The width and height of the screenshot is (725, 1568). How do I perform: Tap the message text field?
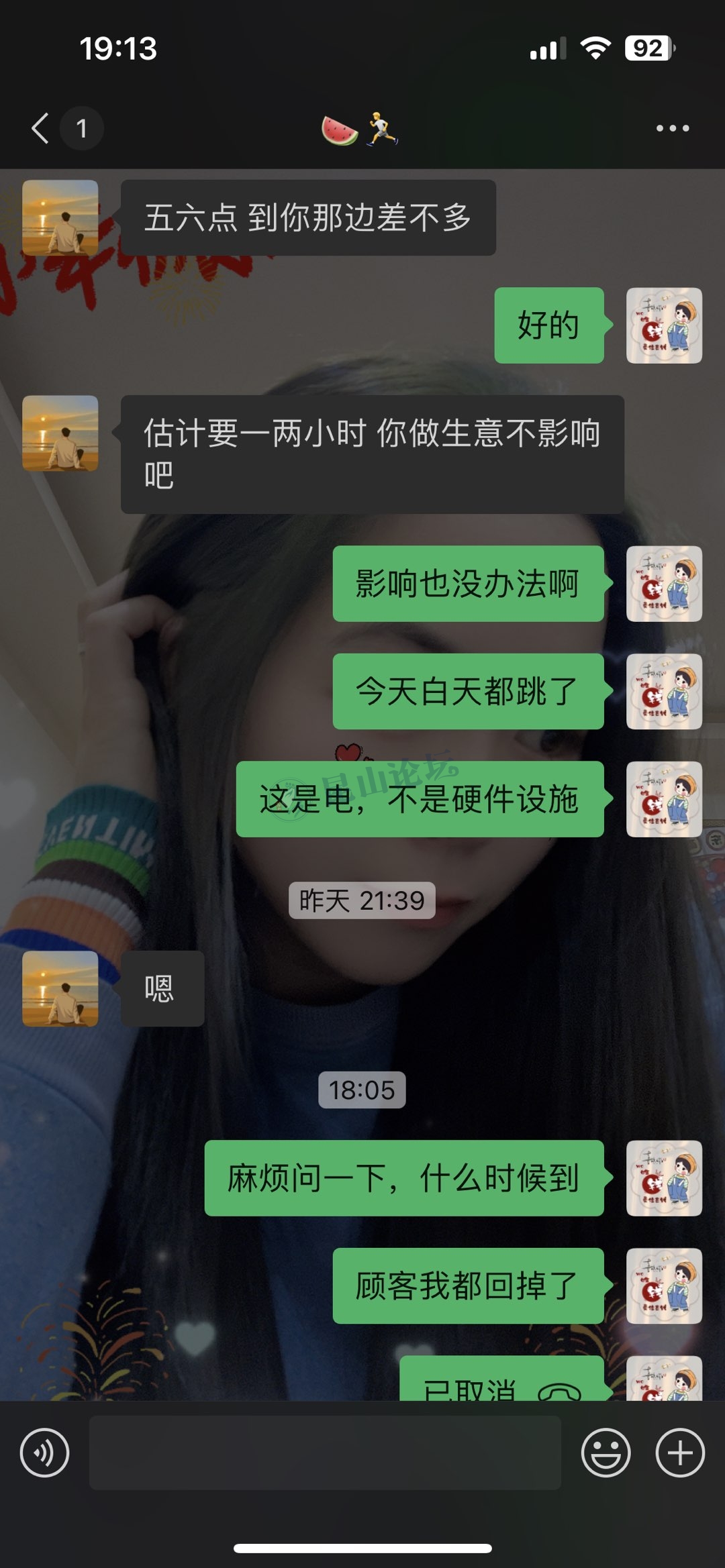(325, 1453)
